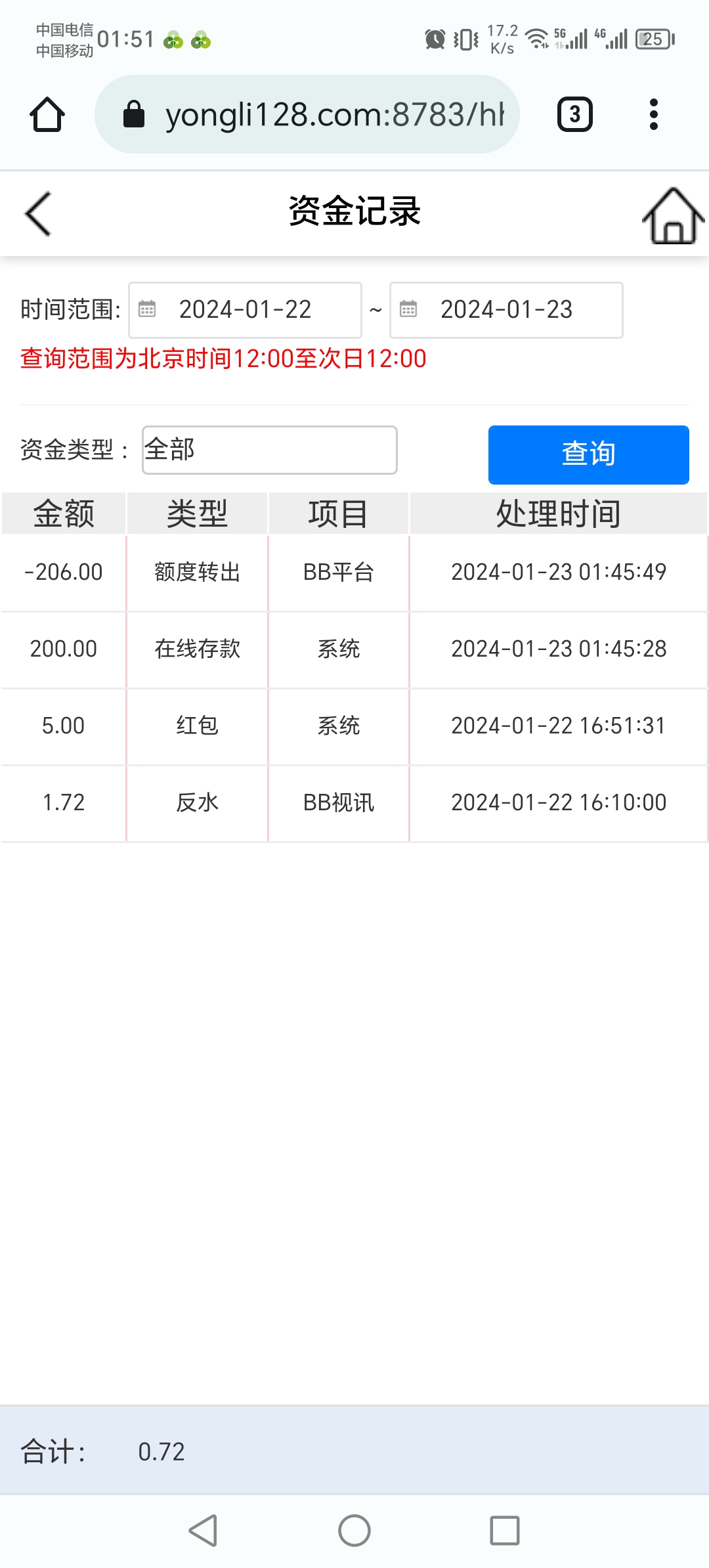
Task: Open the browser home button
Action: coord(47,115)
